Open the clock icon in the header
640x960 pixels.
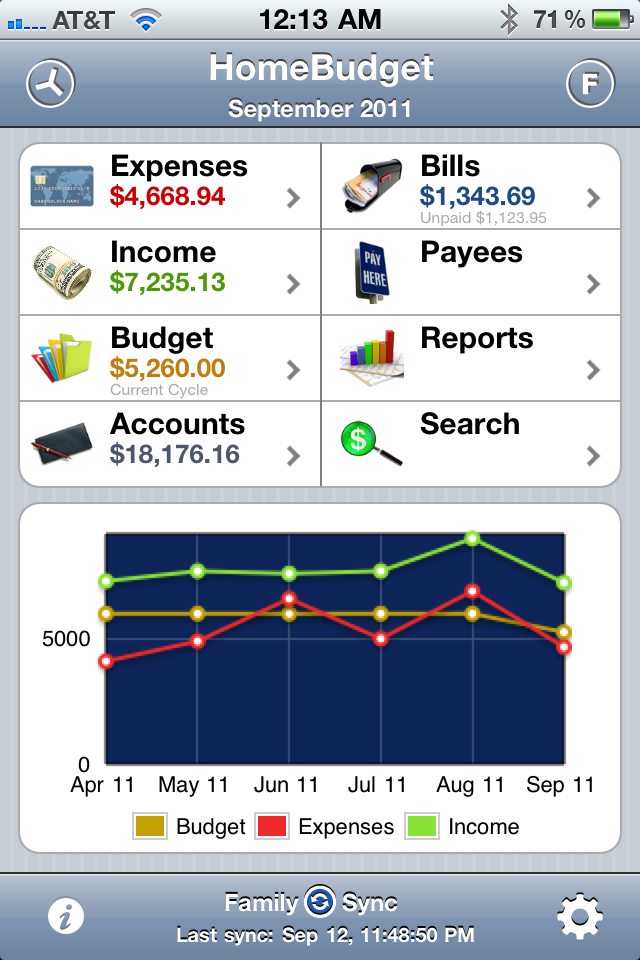(x=49, y=85)
